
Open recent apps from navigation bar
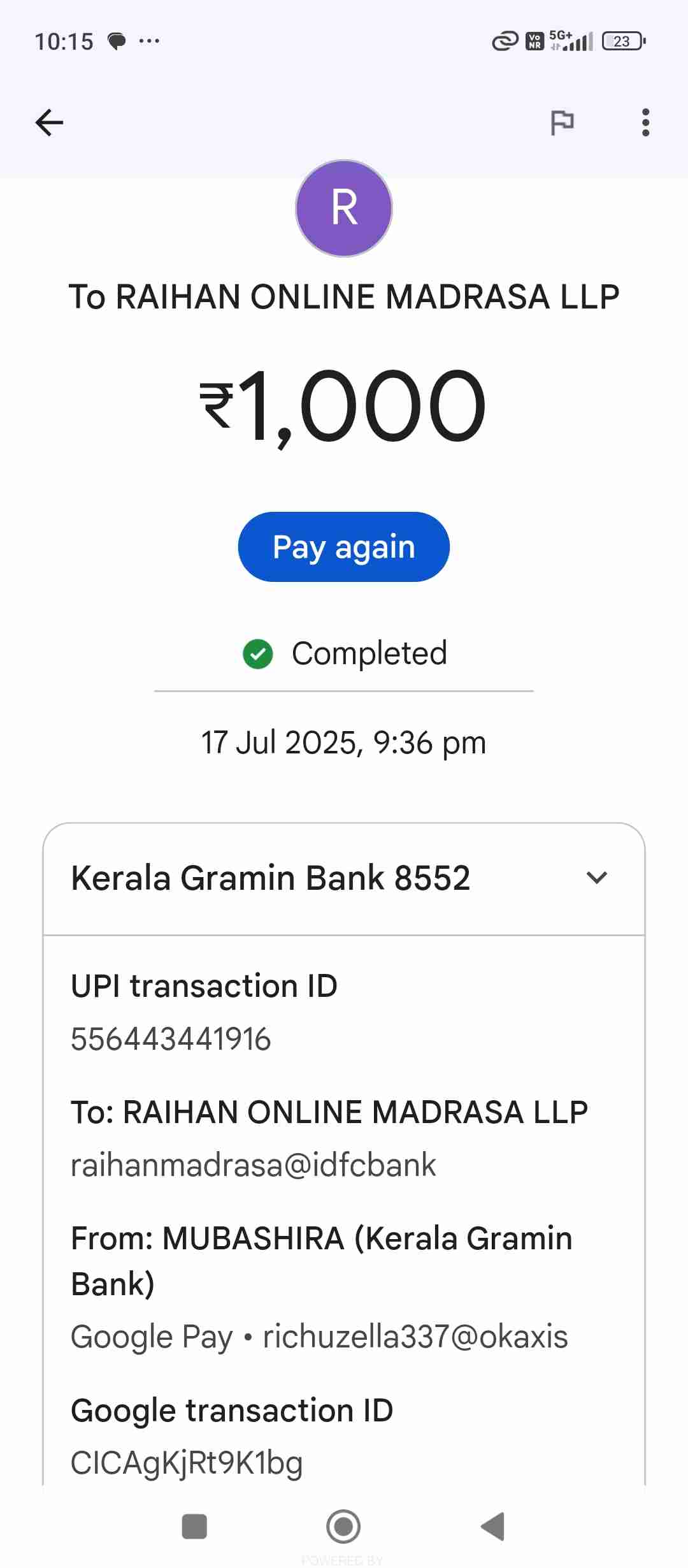[x=194, y=1527]
